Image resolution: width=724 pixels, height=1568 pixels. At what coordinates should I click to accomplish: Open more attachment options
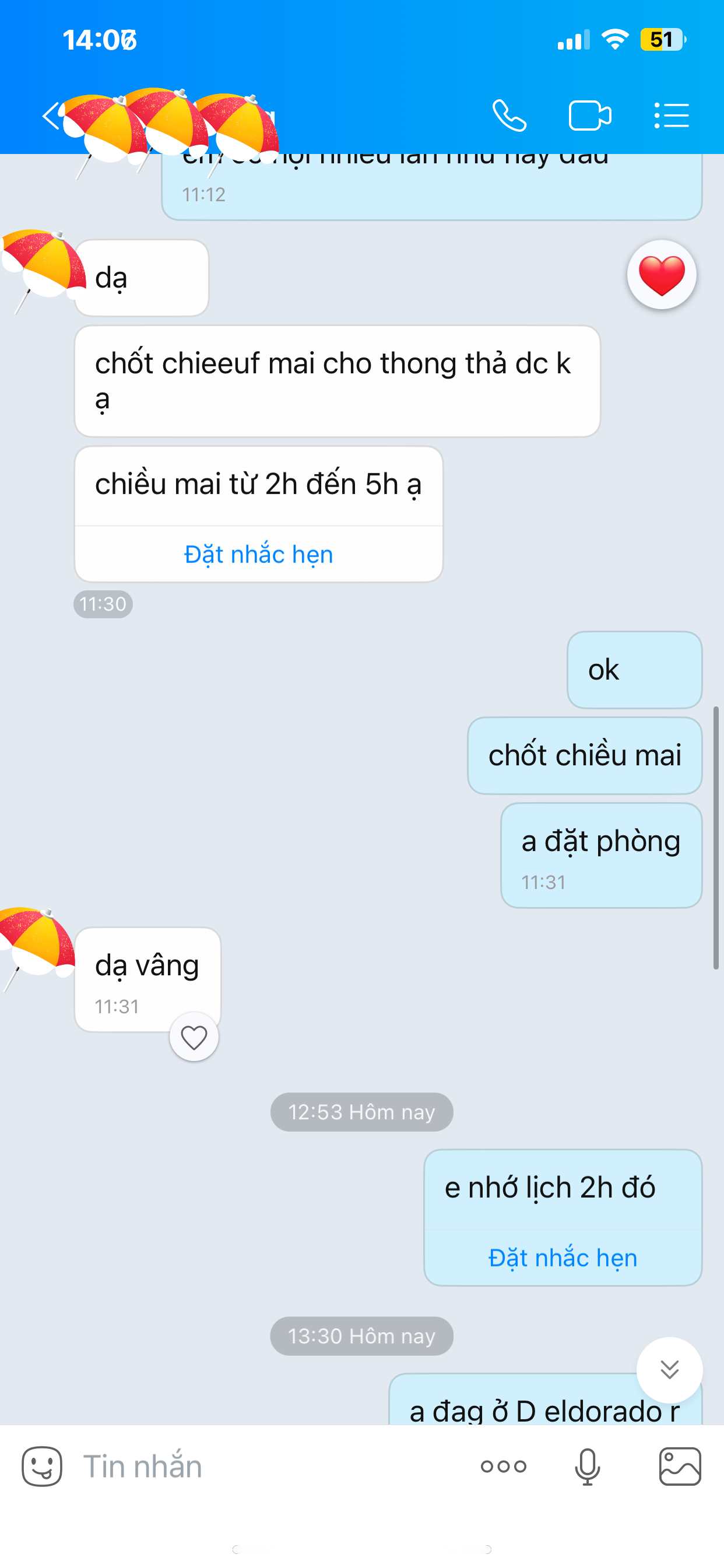pyautogui.click(x=503, y=1467)
